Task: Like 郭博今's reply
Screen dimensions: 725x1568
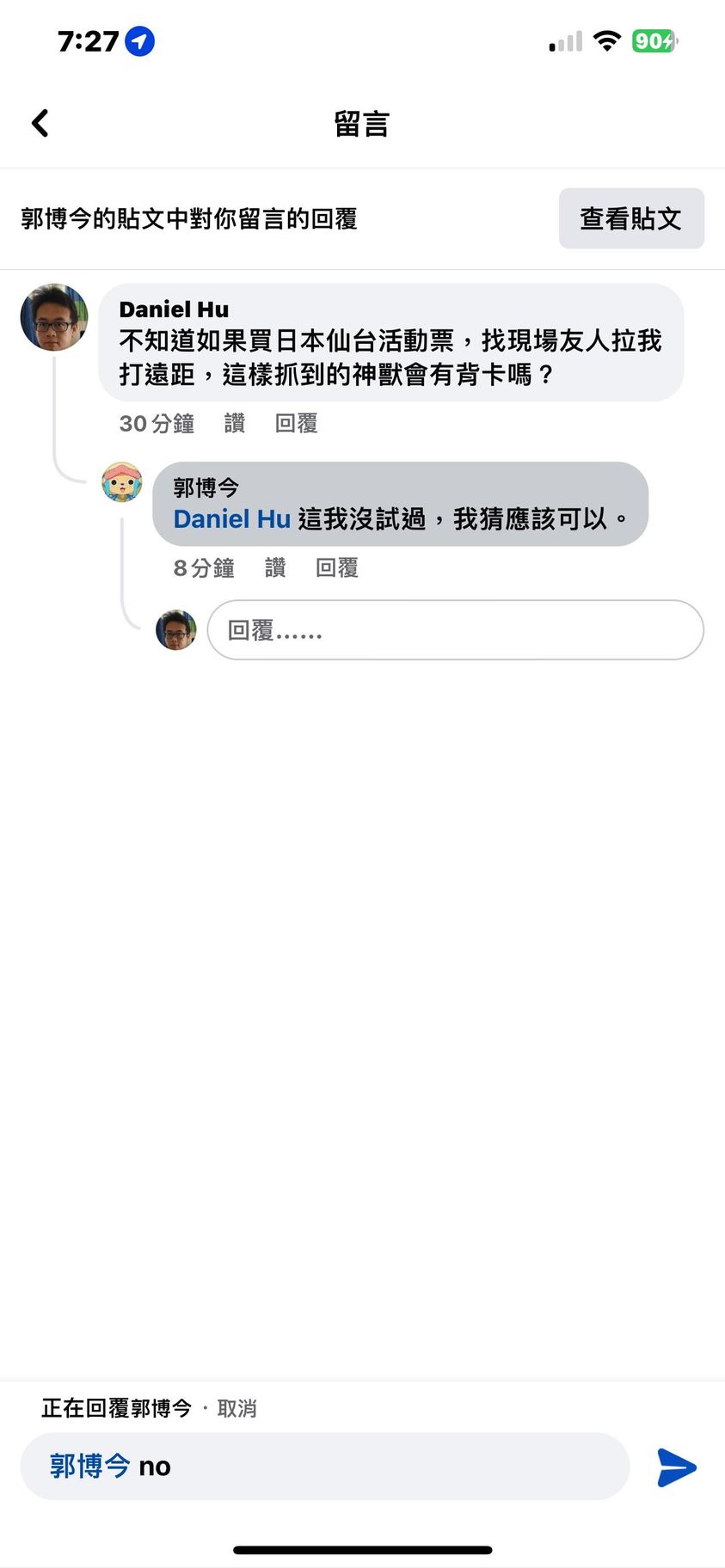Action: pyautogui.click(x=274, y=567)
